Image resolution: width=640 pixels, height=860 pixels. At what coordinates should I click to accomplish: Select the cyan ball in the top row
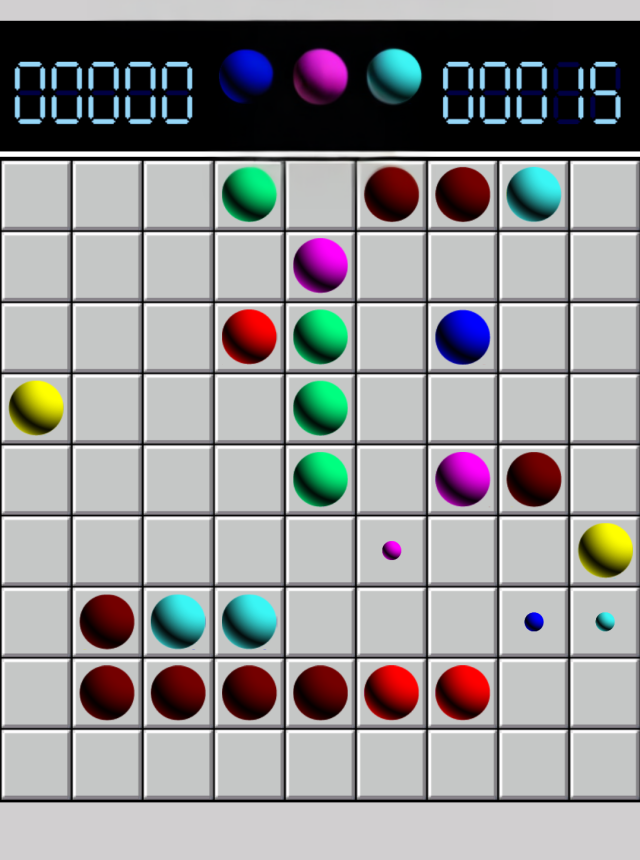(x=534, y=194)
